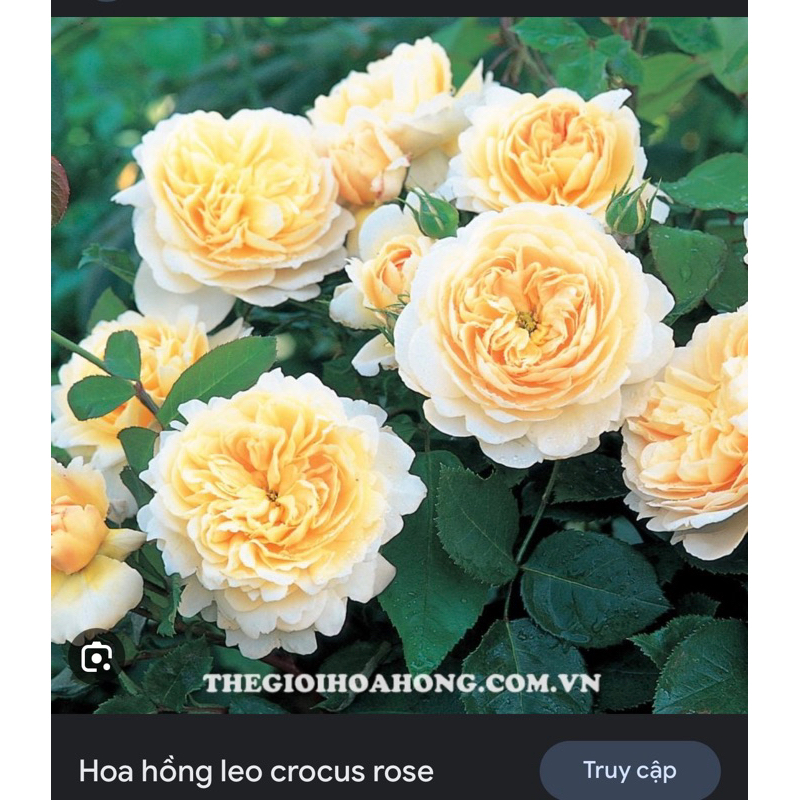Tap the Truy cập button

[x=629, y=771]
